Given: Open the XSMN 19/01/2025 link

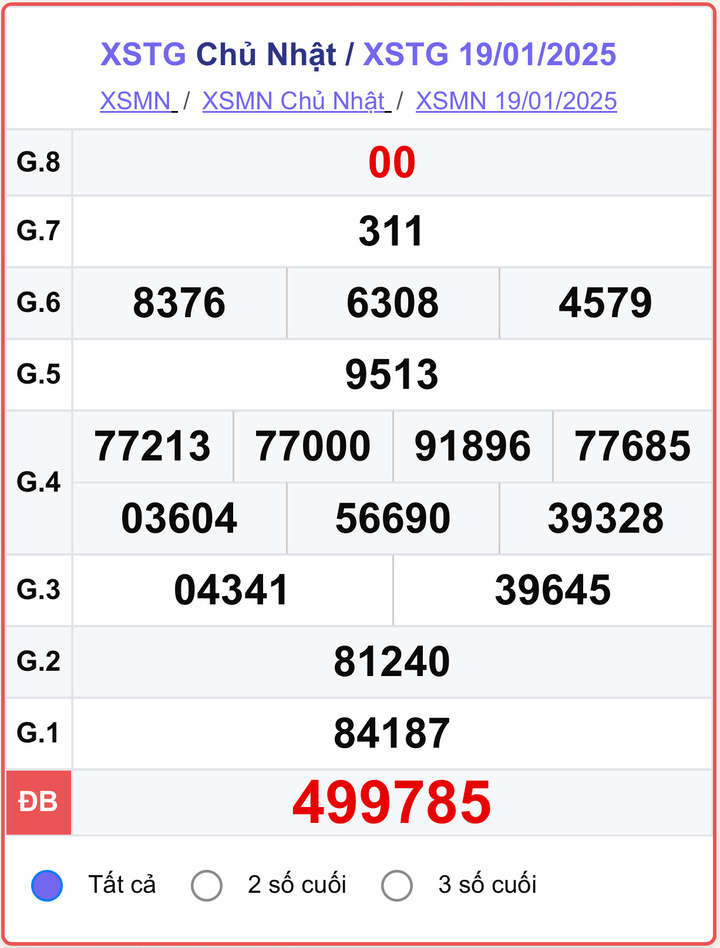Looking at the screenshot, I should (x=516, y=101).
